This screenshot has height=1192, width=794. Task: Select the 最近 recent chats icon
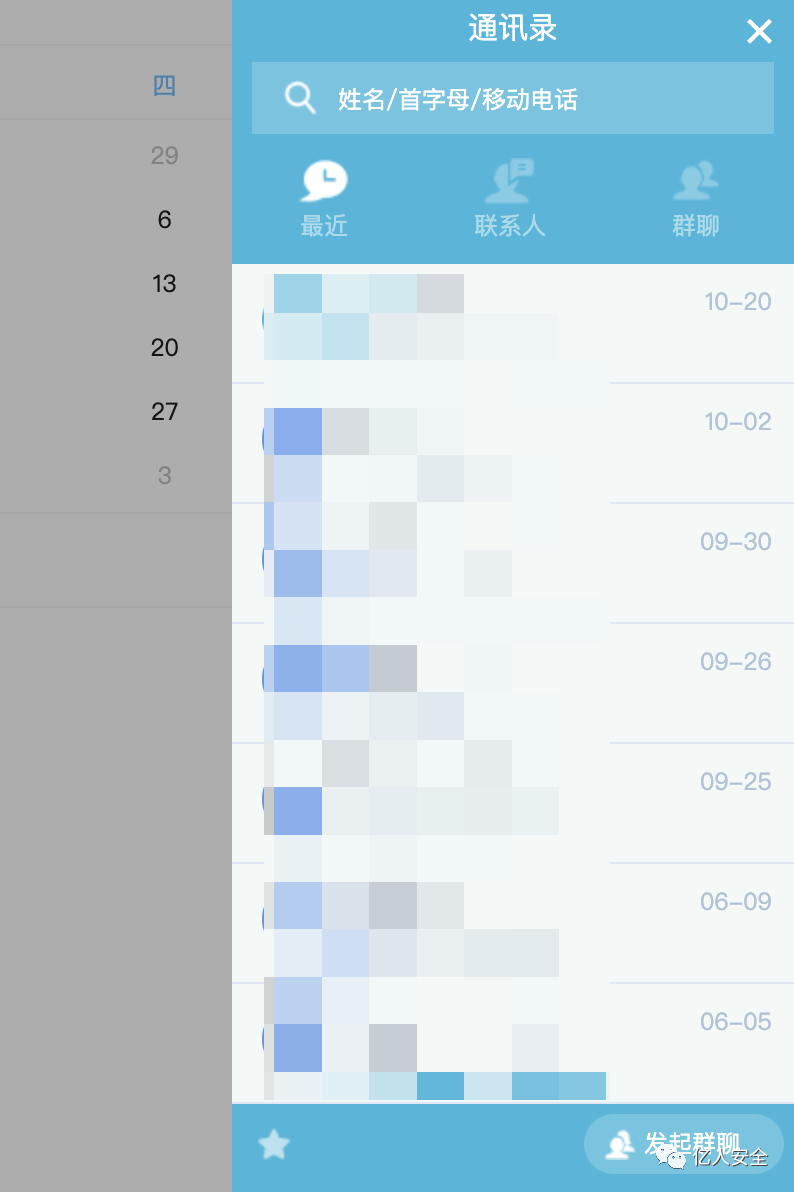(323, 180)
